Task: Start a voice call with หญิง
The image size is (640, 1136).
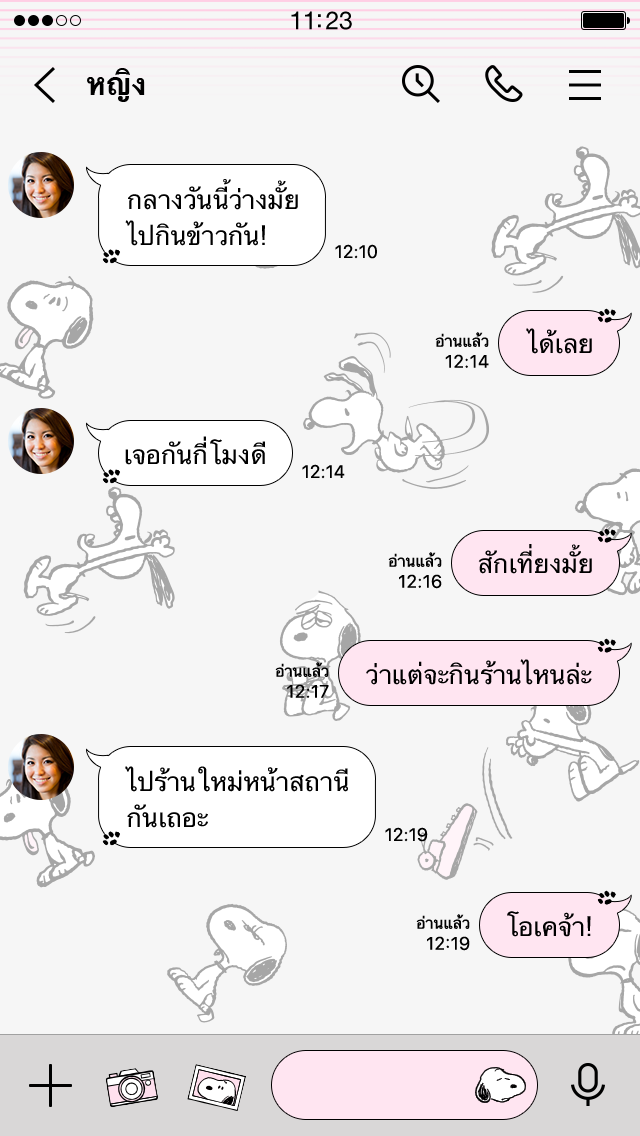Action: click(503, 85)
